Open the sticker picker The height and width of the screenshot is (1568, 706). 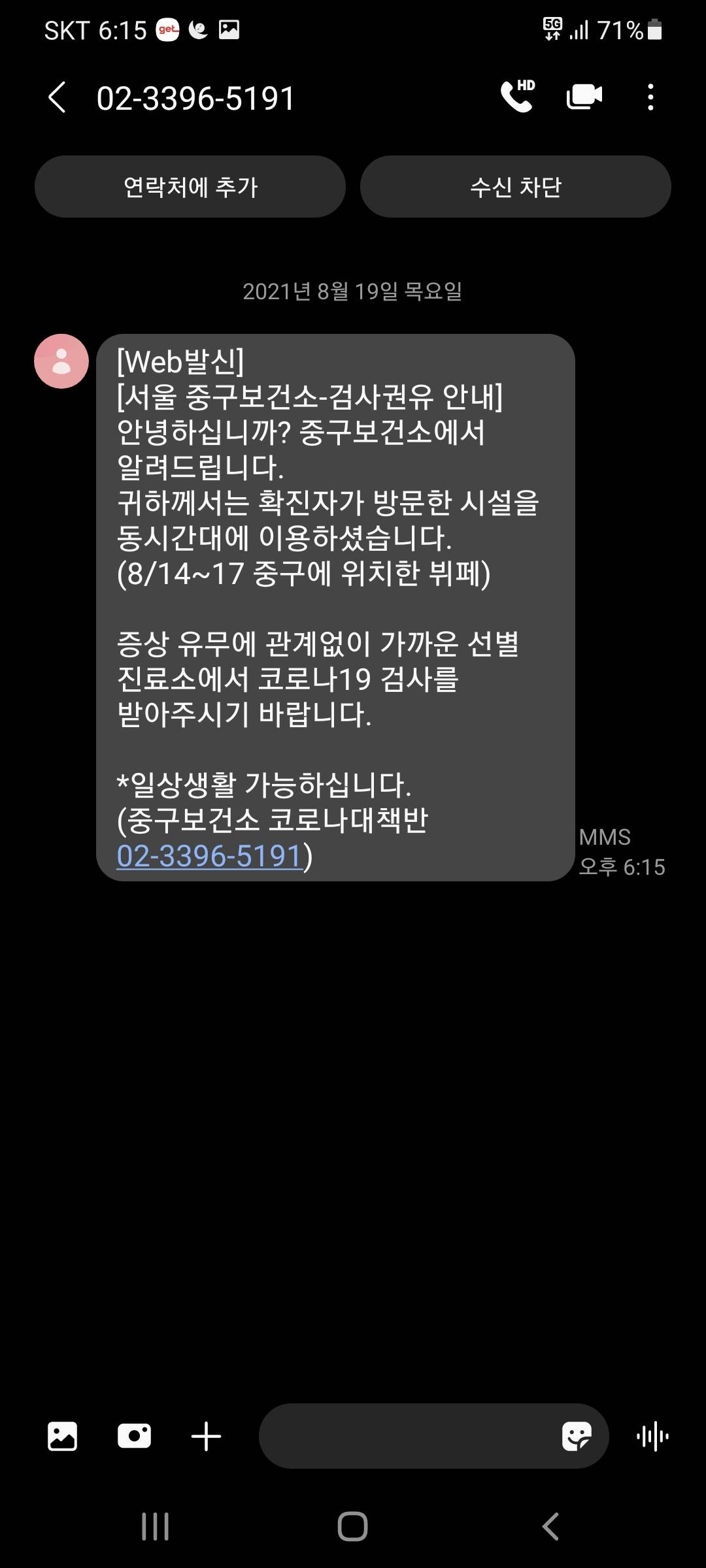577,1437
